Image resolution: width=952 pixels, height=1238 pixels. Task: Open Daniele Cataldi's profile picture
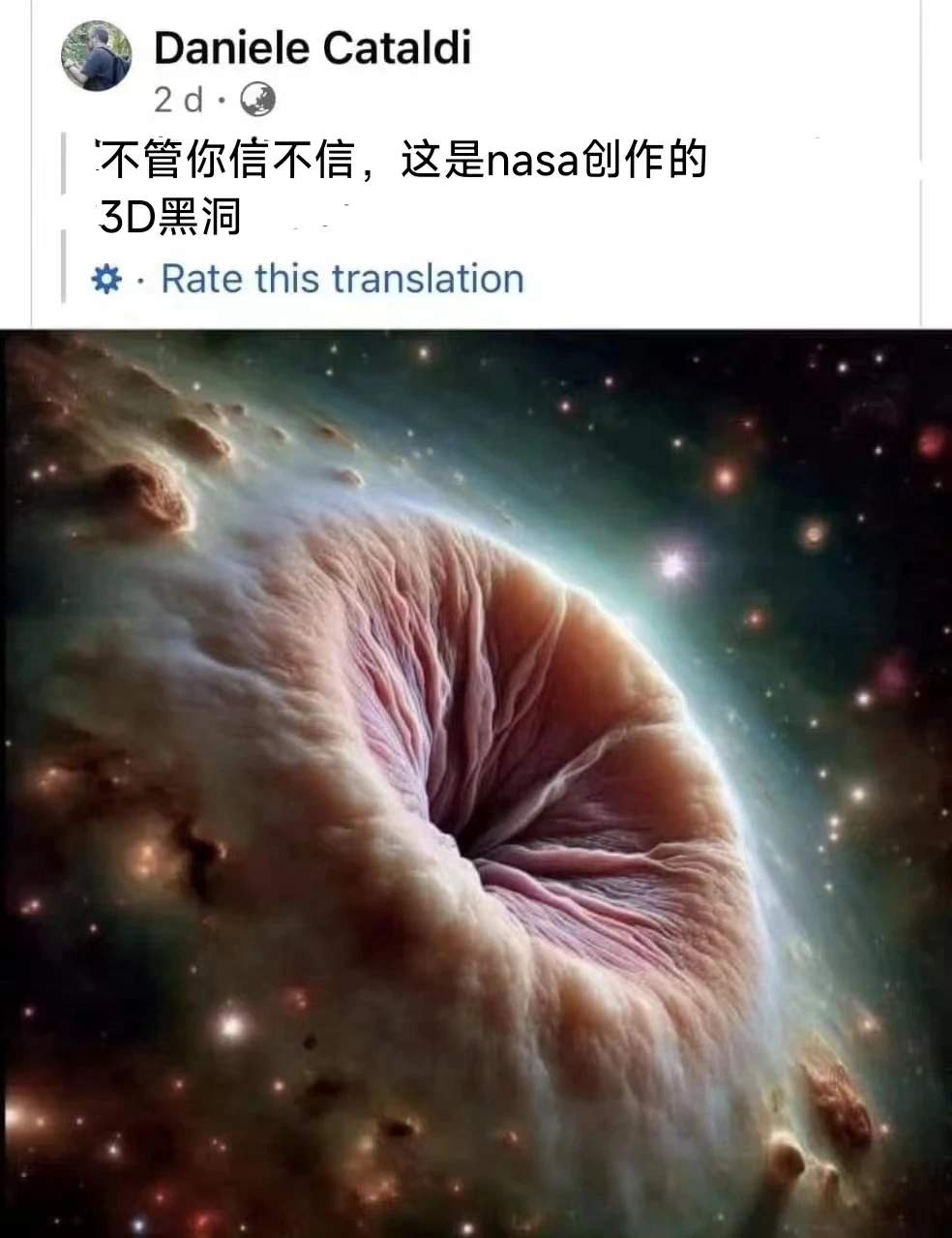tap(98, 55)
